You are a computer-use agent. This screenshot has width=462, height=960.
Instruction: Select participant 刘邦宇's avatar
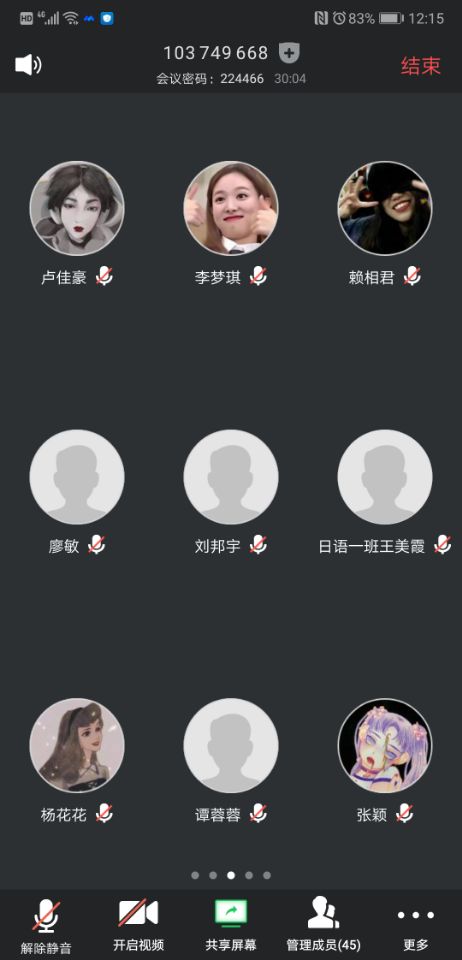tap(231, 477)
